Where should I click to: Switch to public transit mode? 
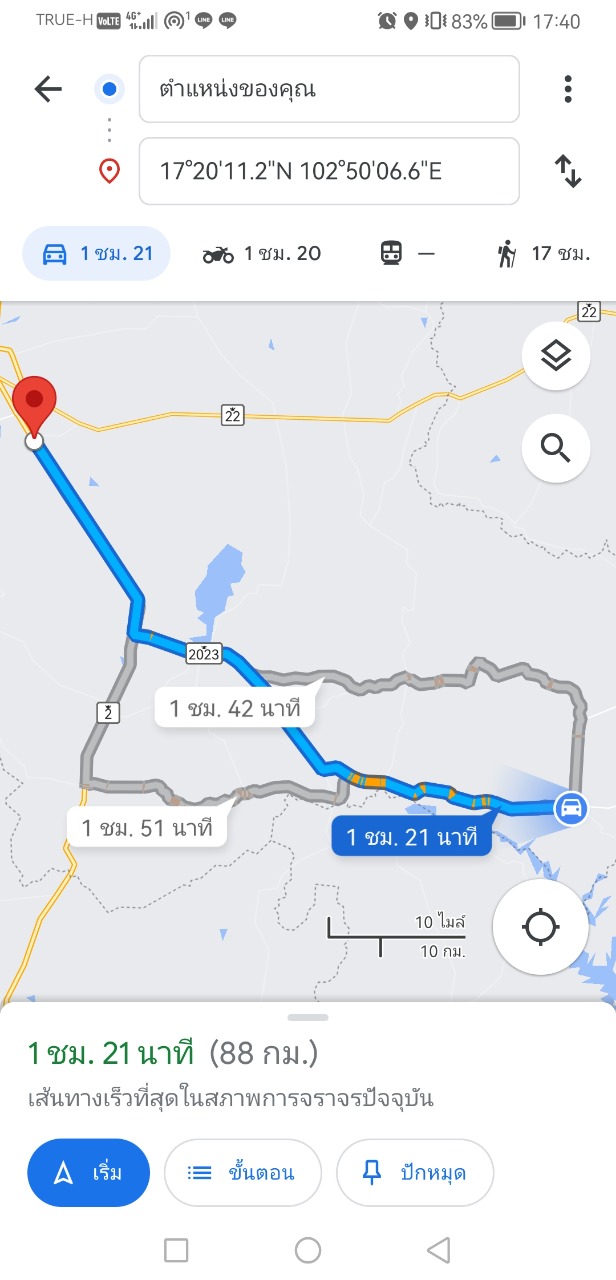(408, 254)
